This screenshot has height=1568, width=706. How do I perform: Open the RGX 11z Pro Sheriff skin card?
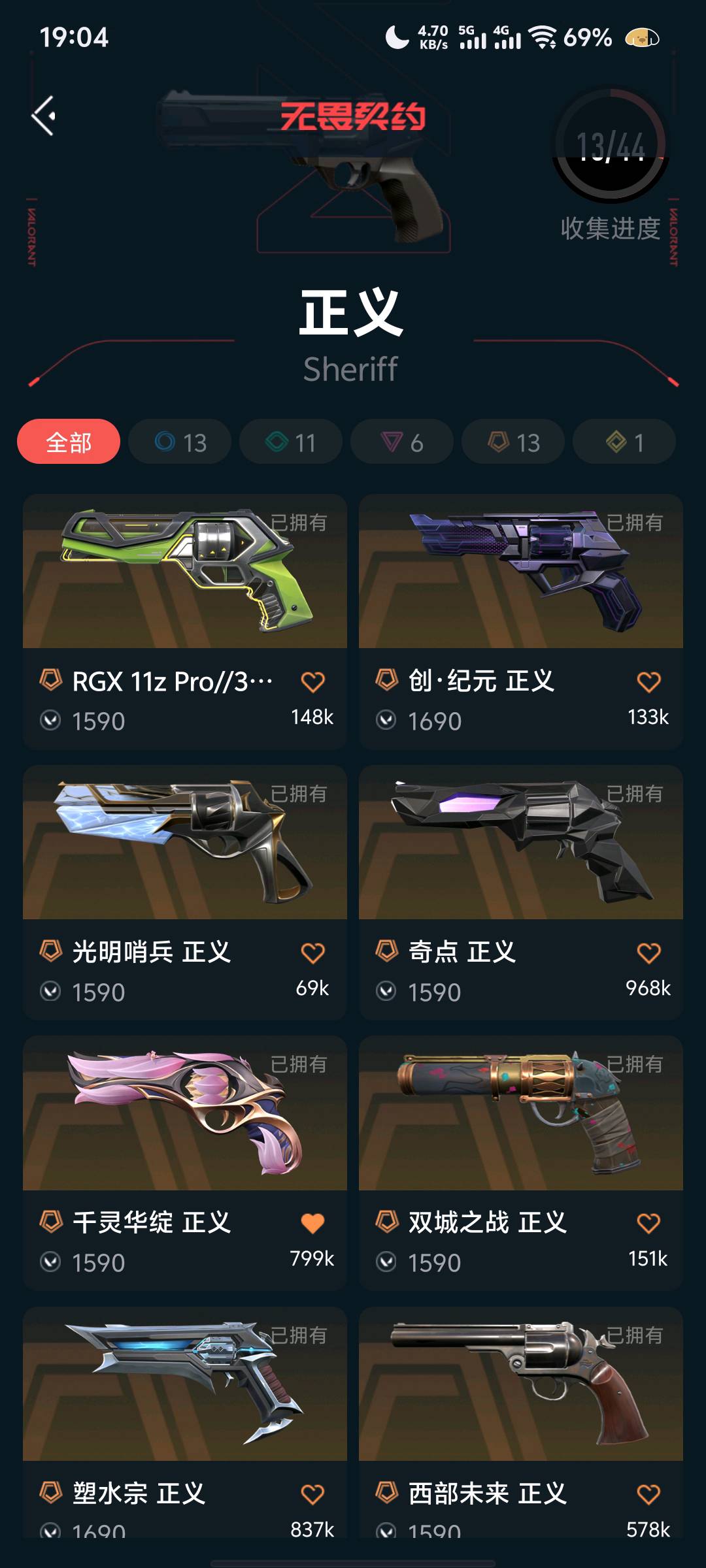[x=185, y=572]
